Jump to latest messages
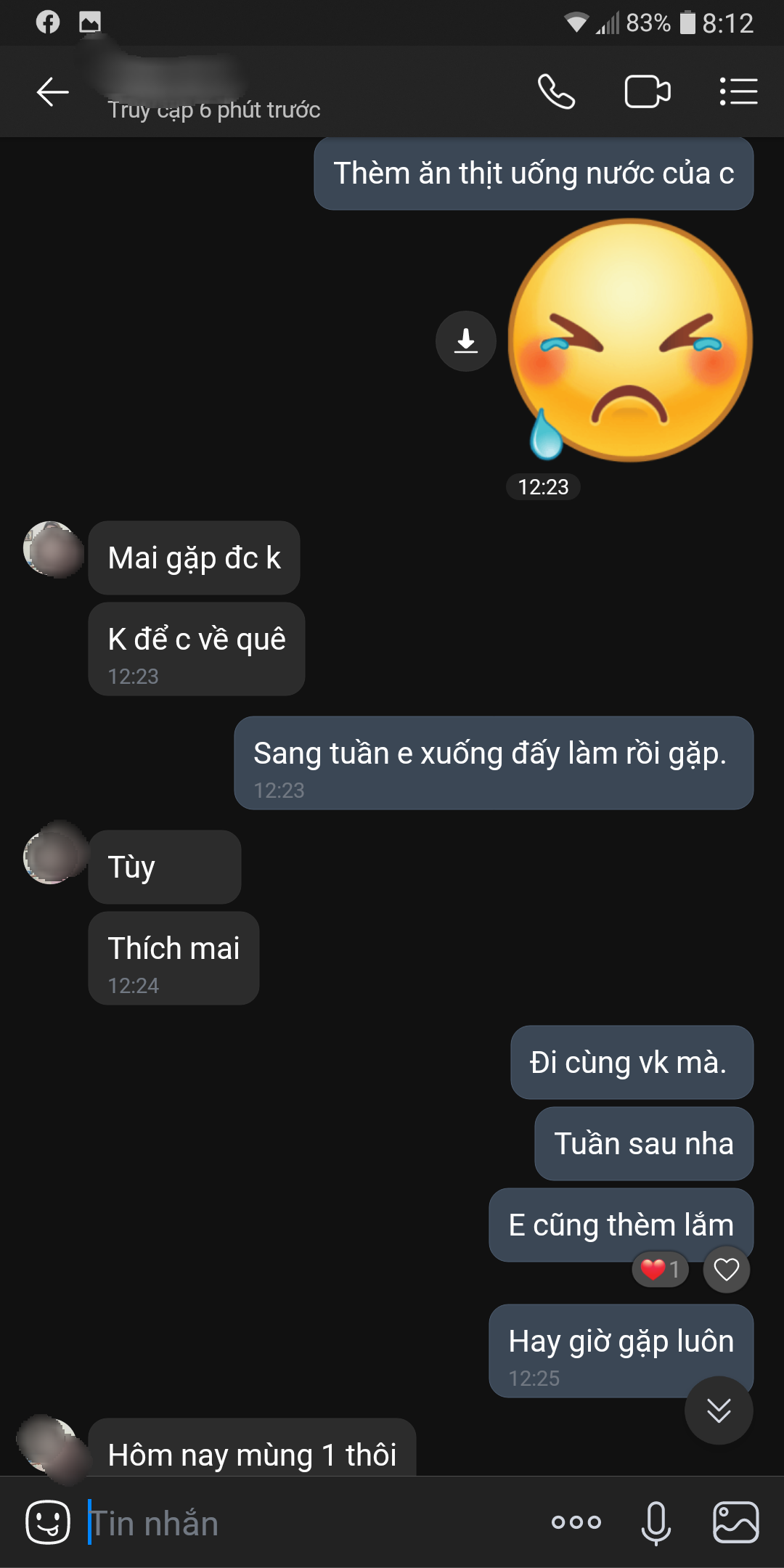The height and width of the screenshot is (1568, 784). click(719, 1410)
